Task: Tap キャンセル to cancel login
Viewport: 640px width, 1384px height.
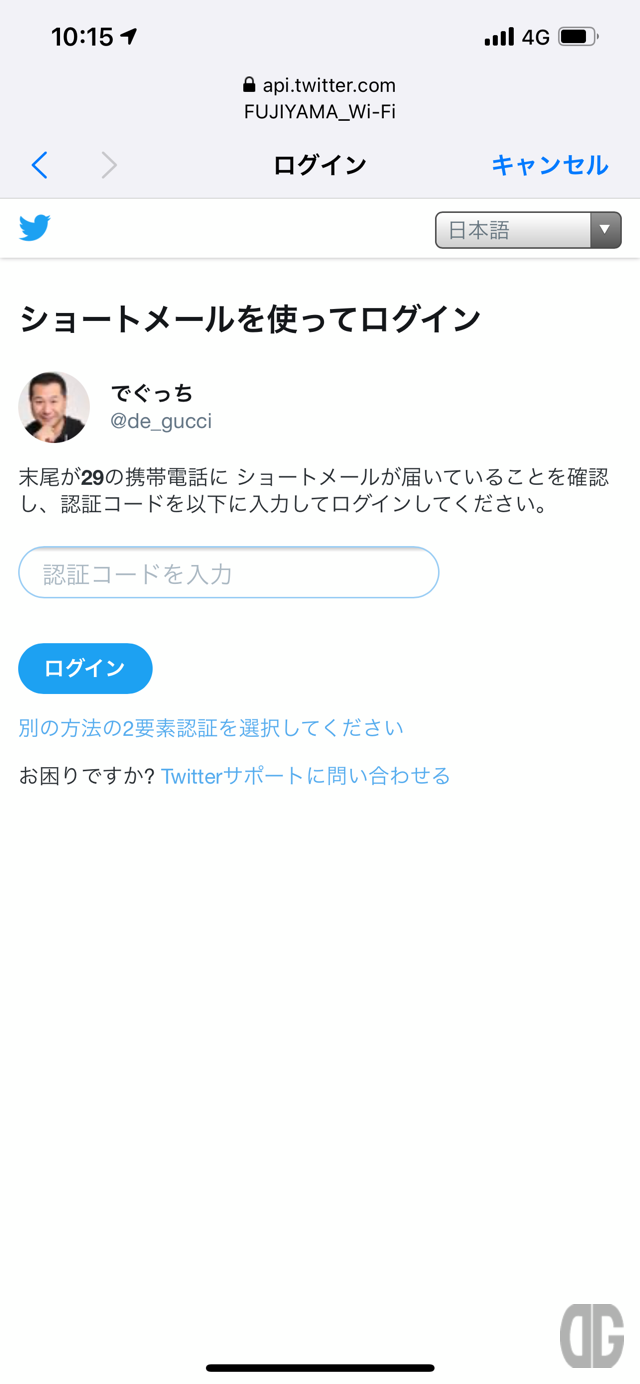Action: coord(549,165)
